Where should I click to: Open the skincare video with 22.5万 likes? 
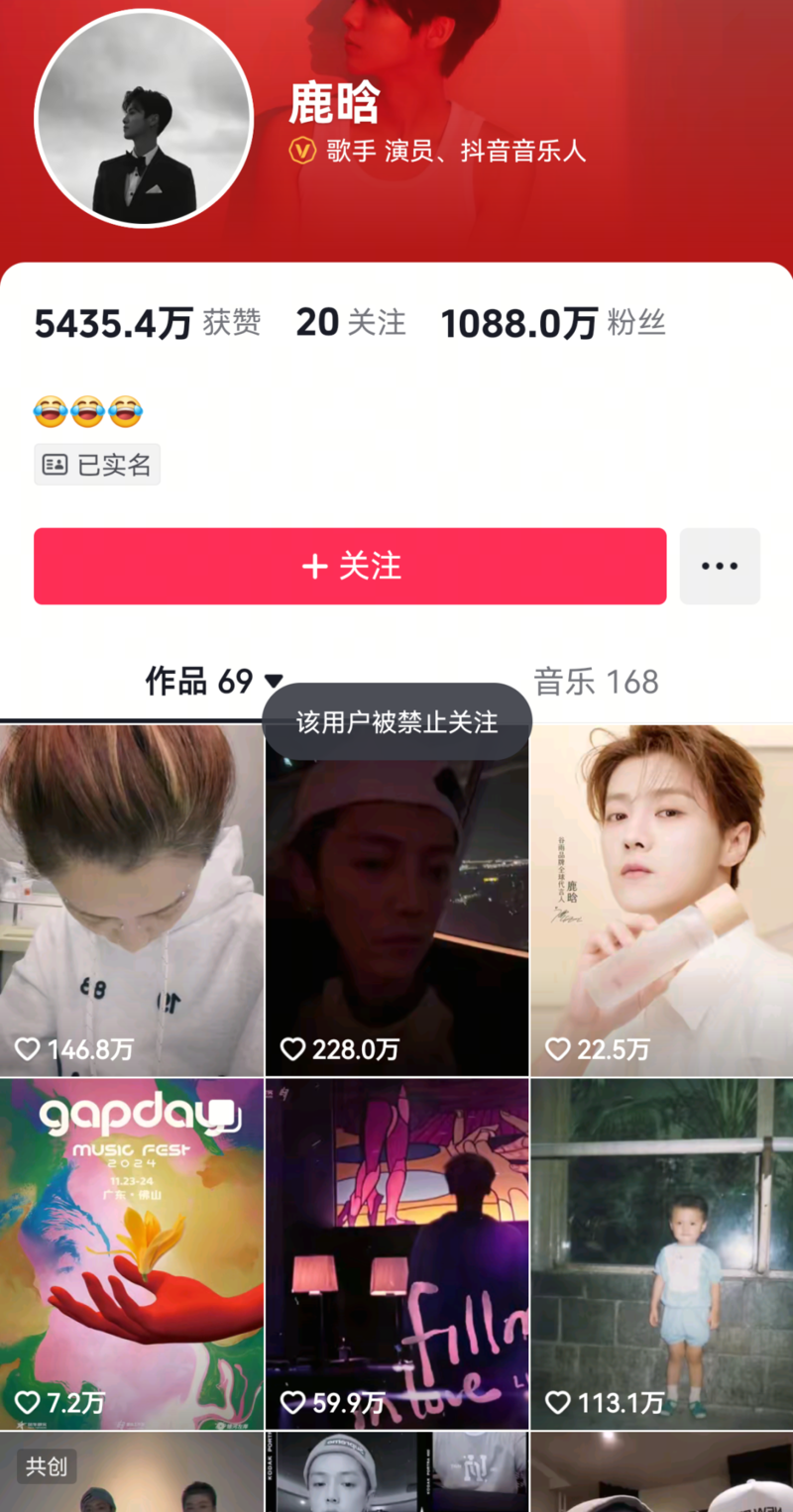point(661,900)
